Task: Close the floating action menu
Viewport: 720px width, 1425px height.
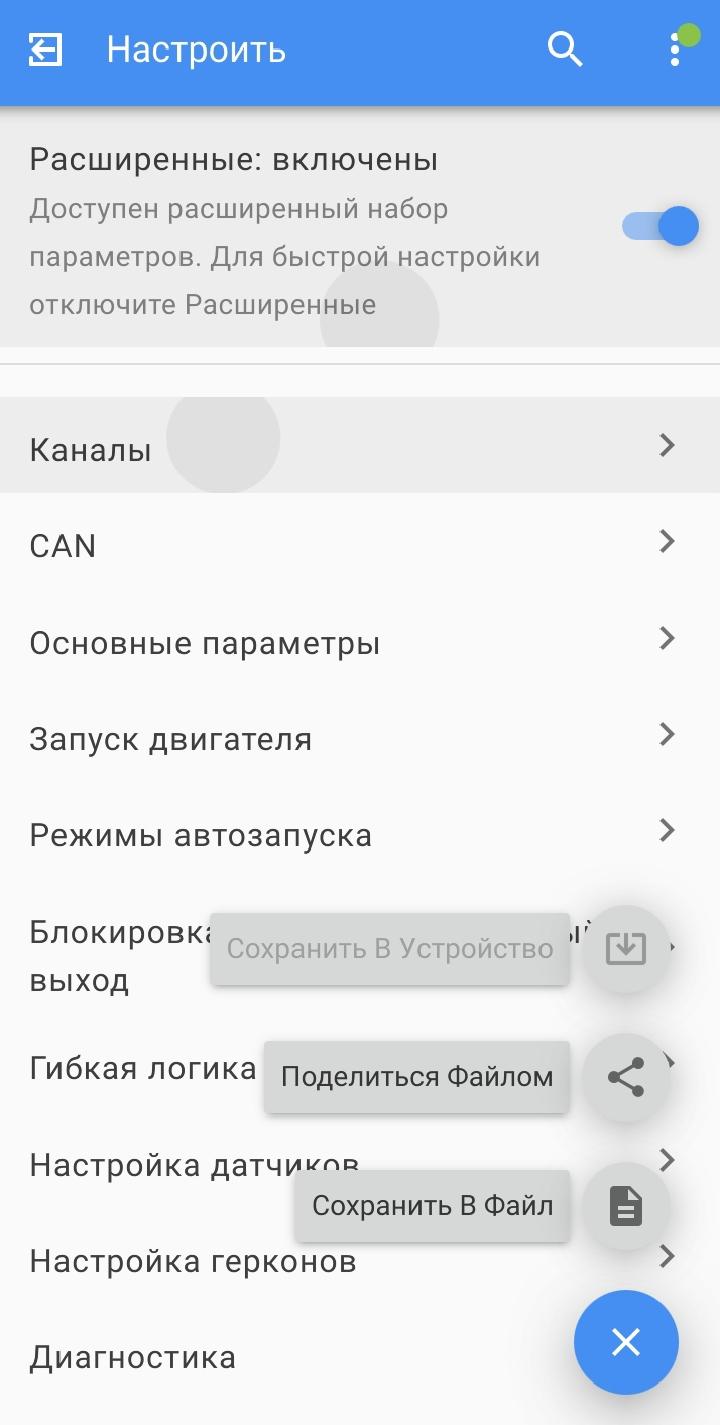Action: 626,1342
